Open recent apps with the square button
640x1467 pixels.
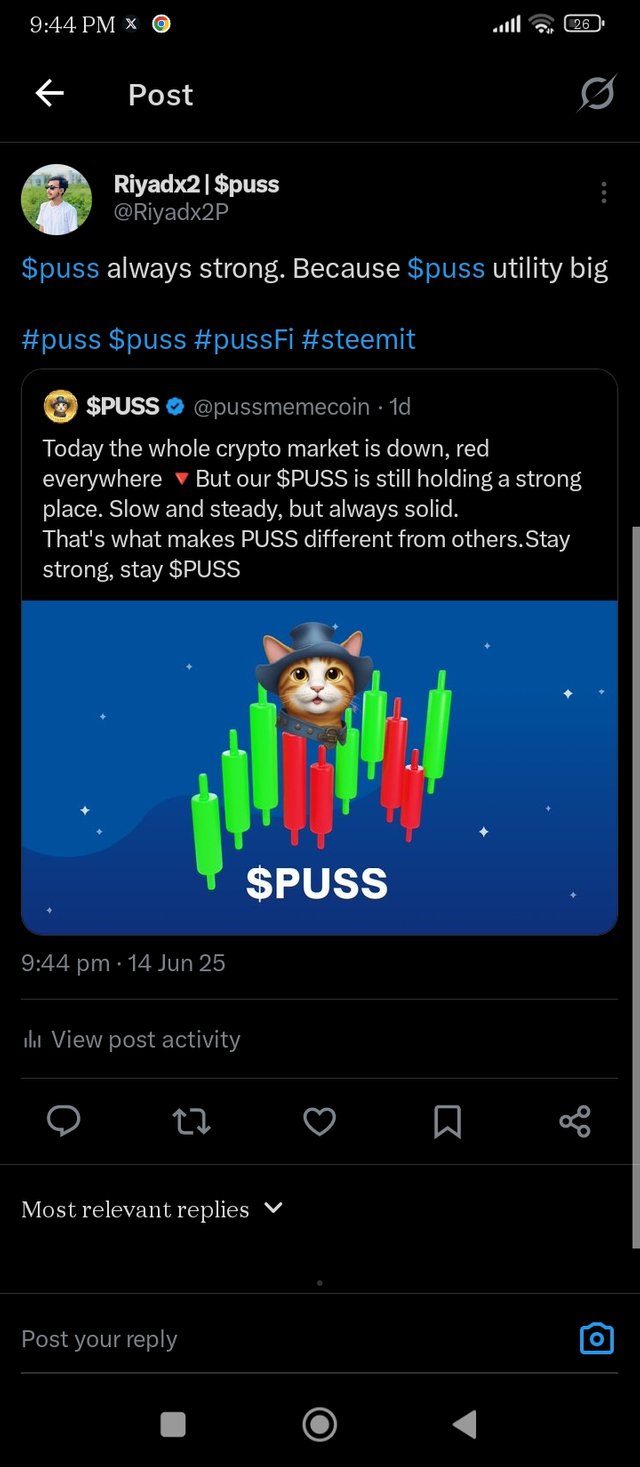coord(173,1424)
